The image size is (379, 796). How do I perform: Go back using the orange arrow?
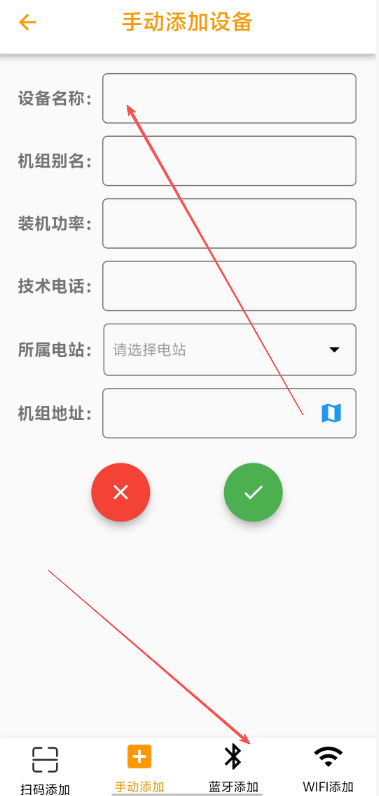(x=27, y=22)
